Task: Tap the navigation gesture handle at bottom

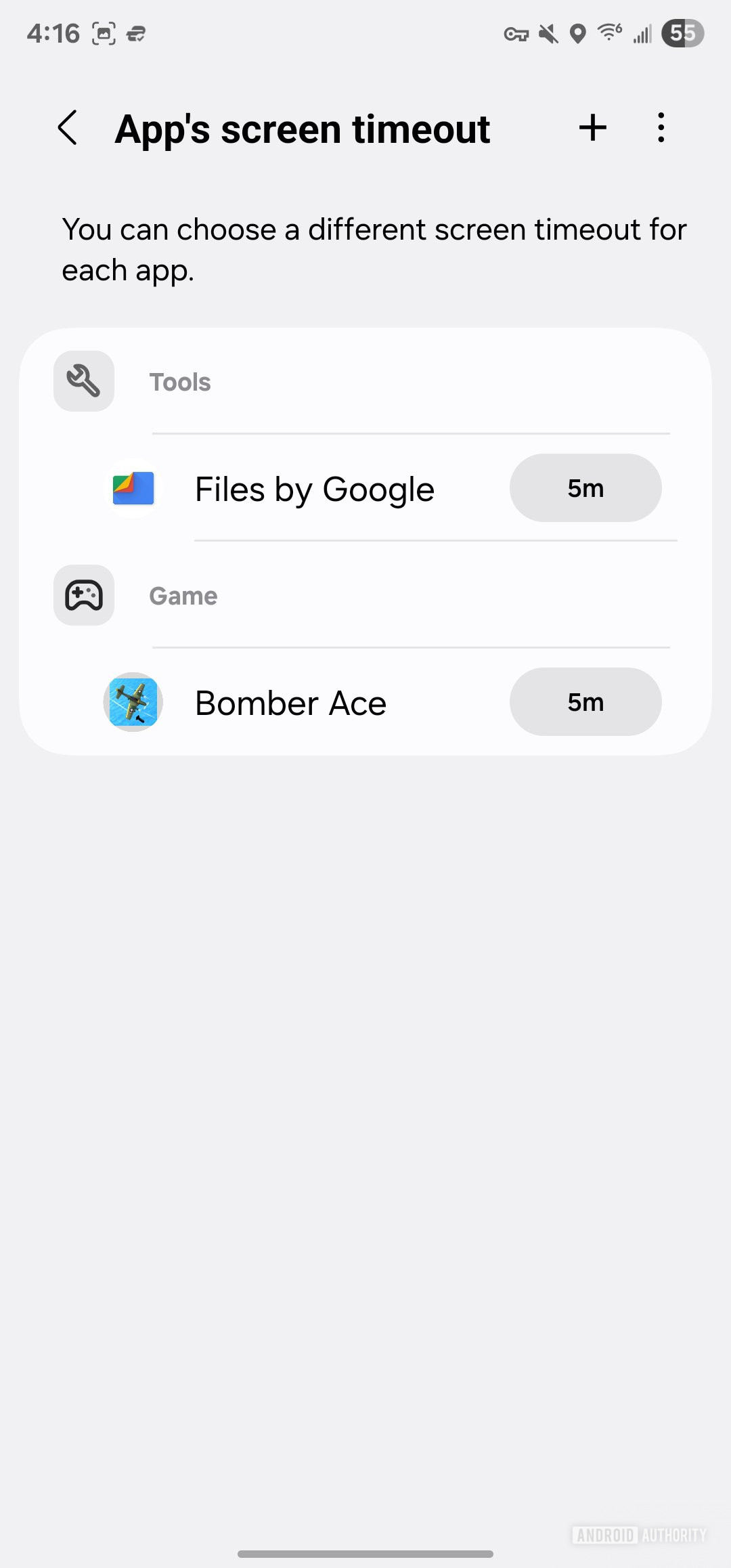Action: pos(365,1554)
